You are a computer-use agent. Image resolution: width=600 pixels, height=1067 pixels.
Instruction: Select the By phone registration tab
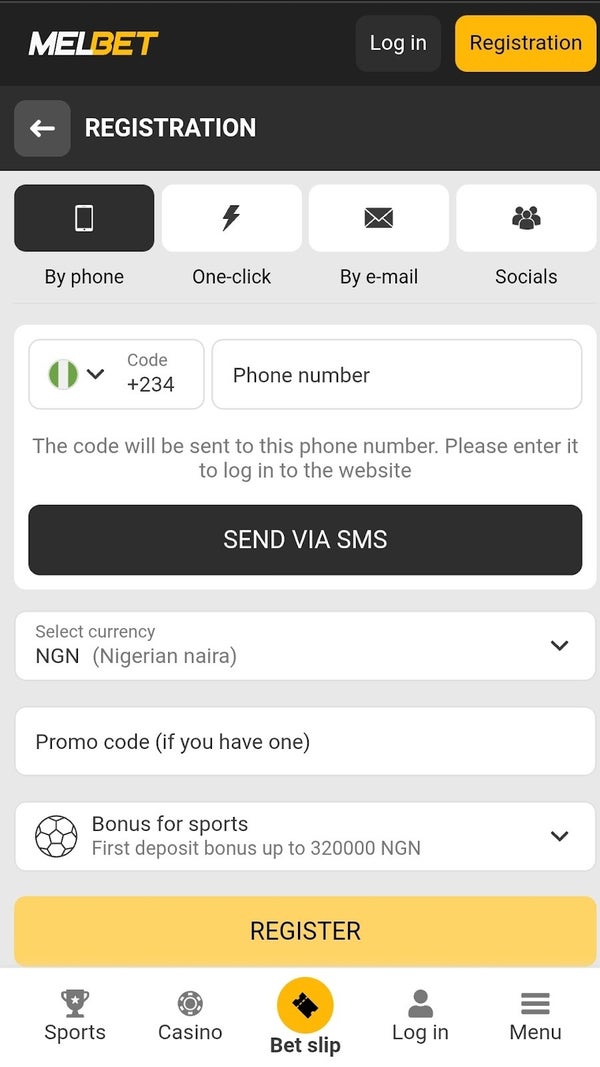[x=84, y=218]
